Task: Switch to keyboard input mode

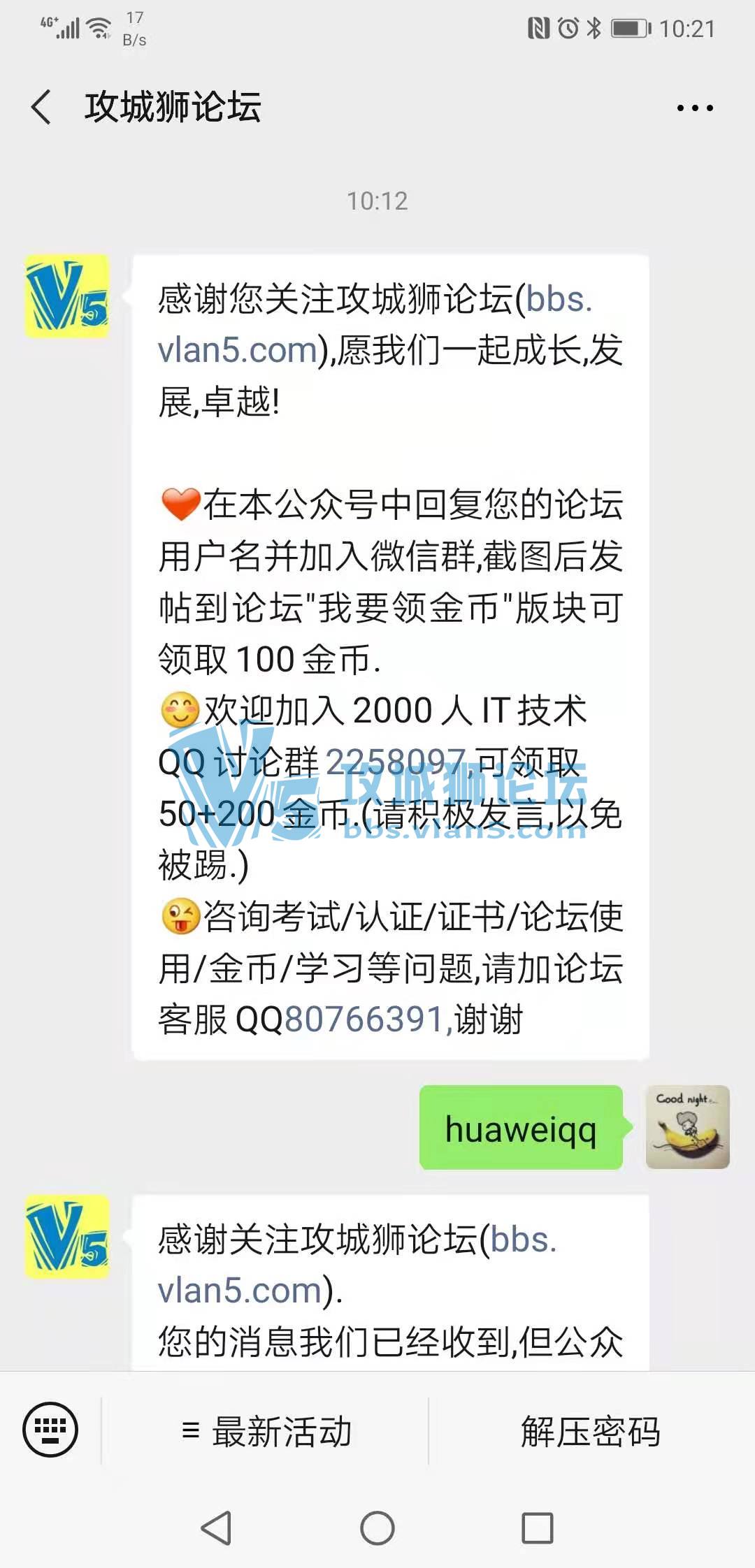Action: 50,1430
